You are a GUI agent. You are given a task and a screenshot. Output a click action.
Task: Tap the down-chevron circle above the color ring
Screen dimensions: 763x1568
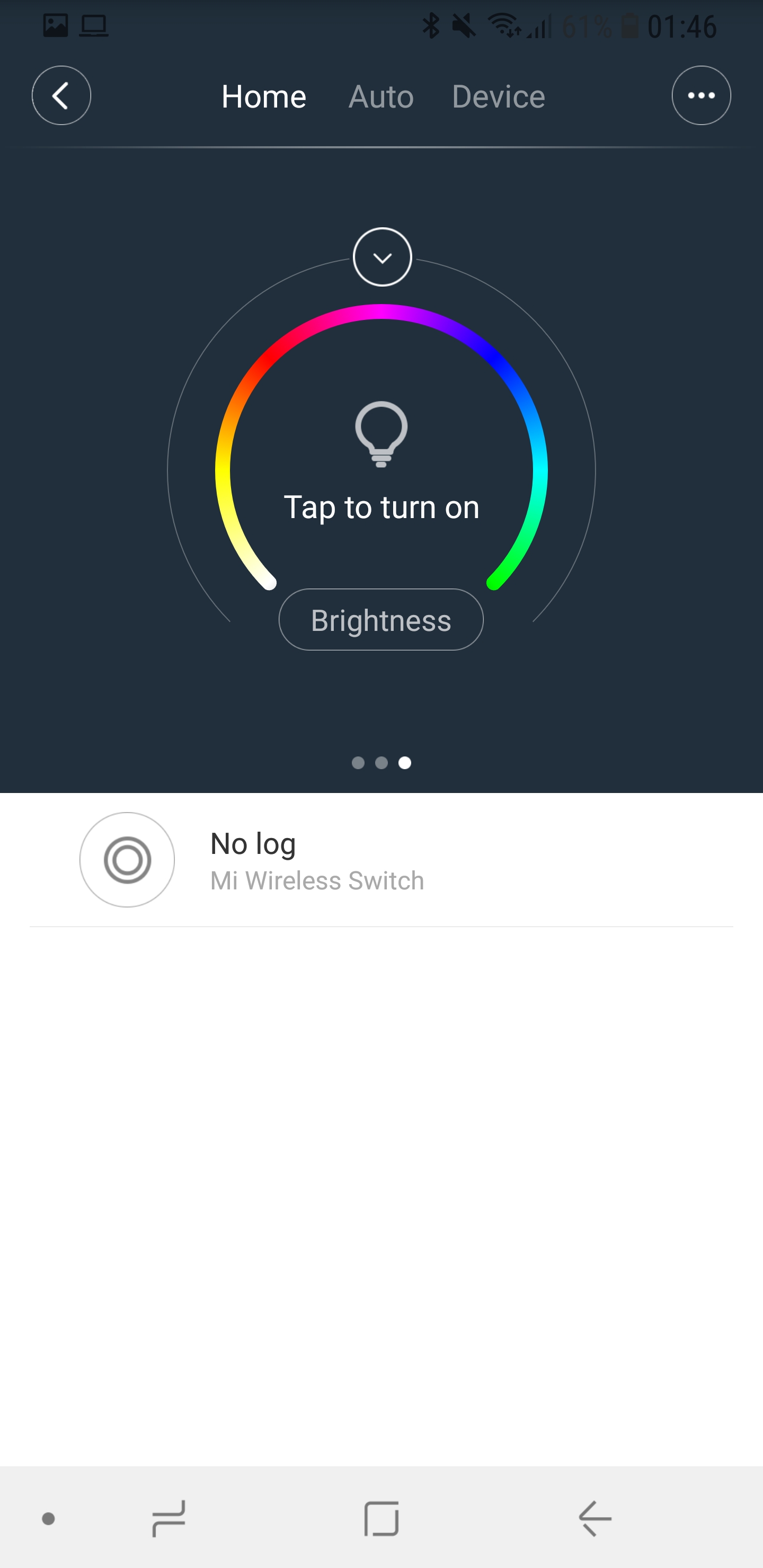coord(383,257)
